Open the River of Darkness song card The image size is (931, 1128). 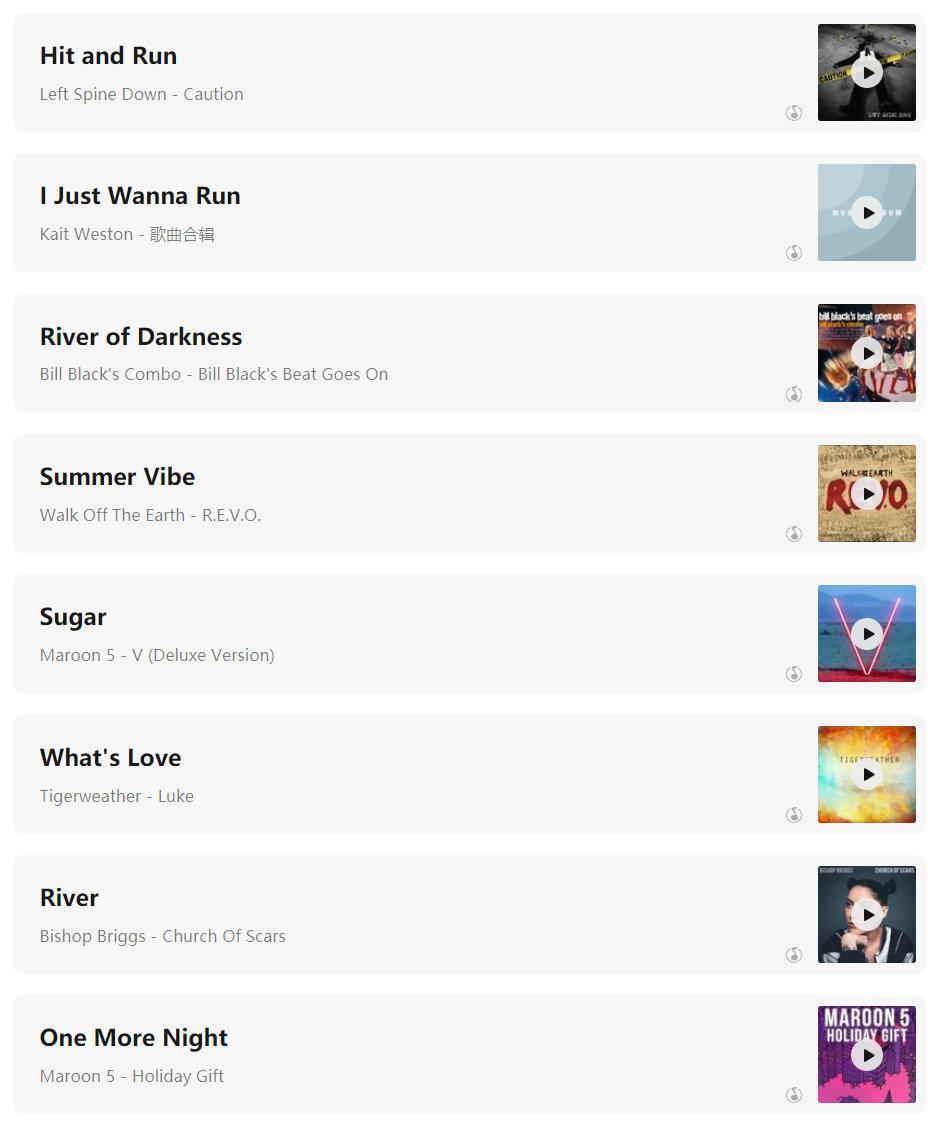tap(400, 353)
